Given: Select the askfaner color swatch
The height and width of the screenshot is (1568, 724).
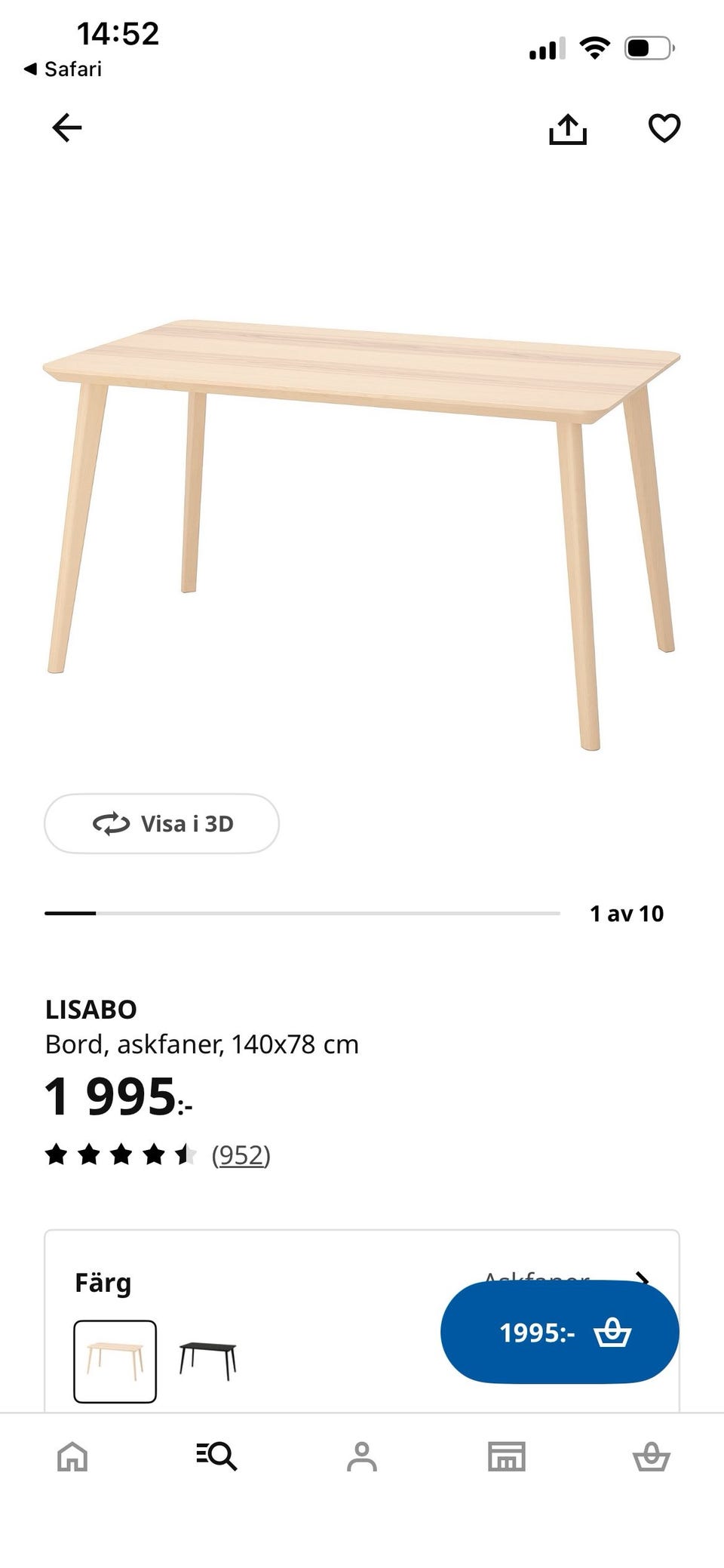Looking at the screenshot, I should (x=115, y=1360).
